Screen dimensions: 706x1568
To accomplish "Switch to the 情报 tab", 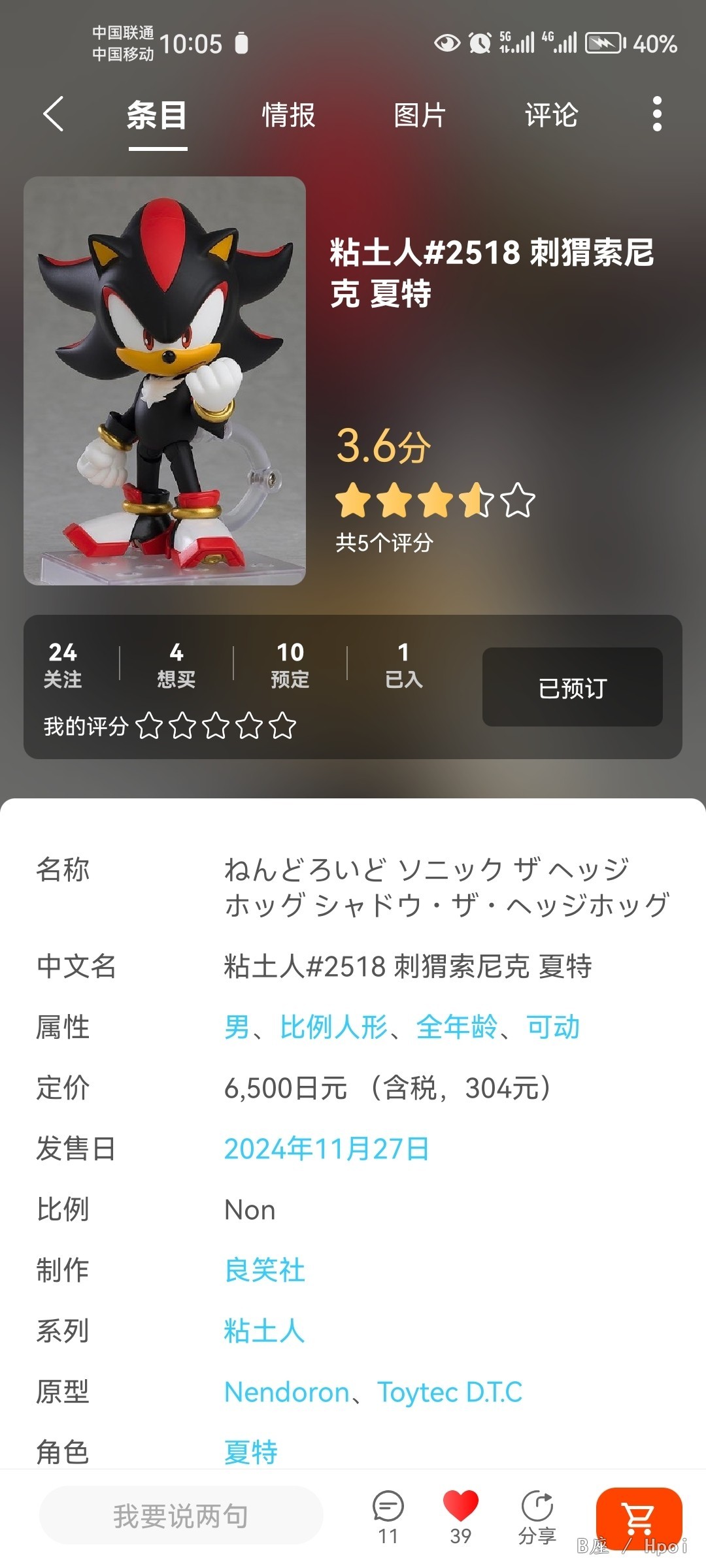I will pos(288,115).
